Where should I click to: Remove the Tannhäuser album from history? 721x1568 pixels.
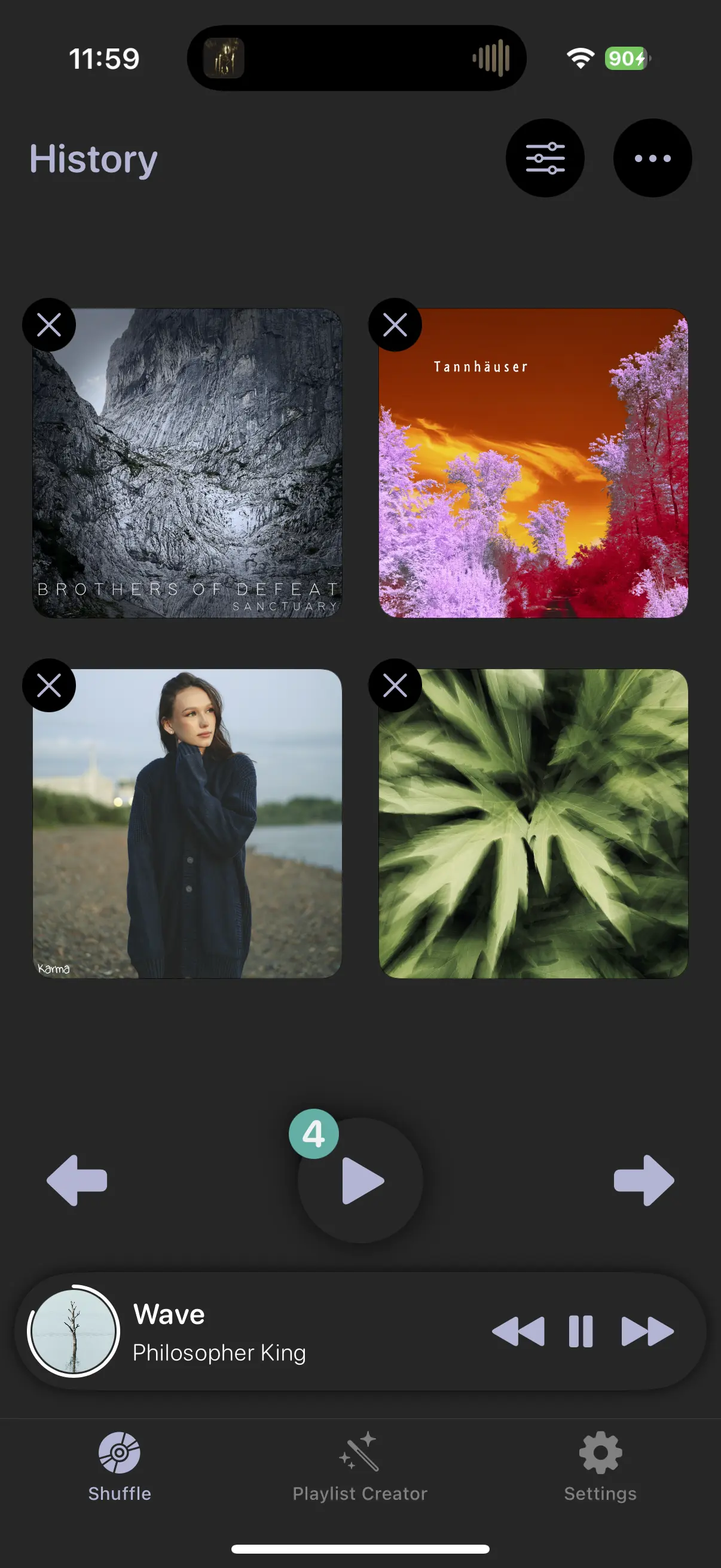pyautogui.click(x=395, y=325)
